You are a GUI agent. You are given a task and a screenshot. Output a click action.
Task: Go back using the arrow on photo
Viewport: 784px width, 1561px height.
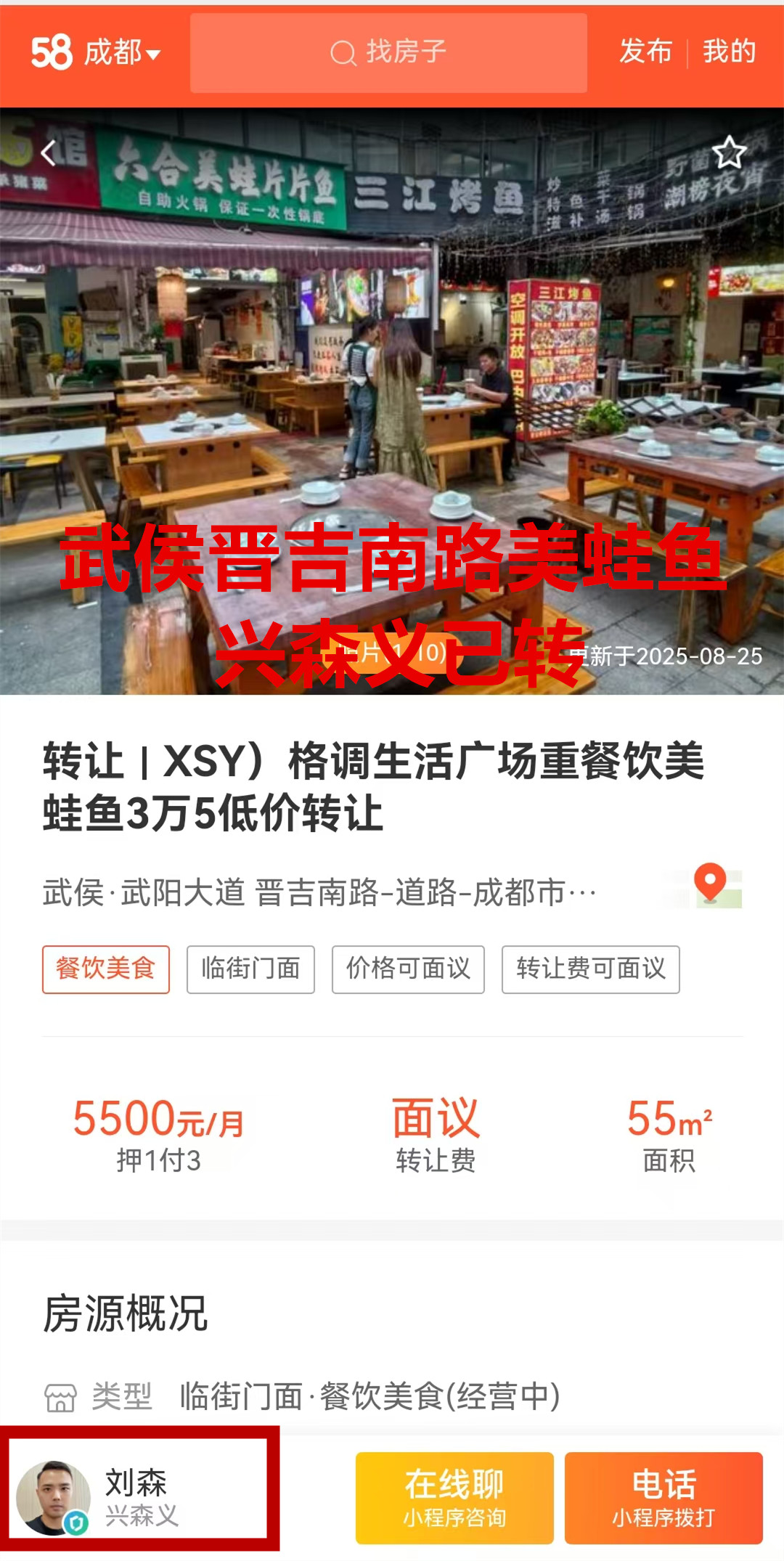[x=48, y=152]
